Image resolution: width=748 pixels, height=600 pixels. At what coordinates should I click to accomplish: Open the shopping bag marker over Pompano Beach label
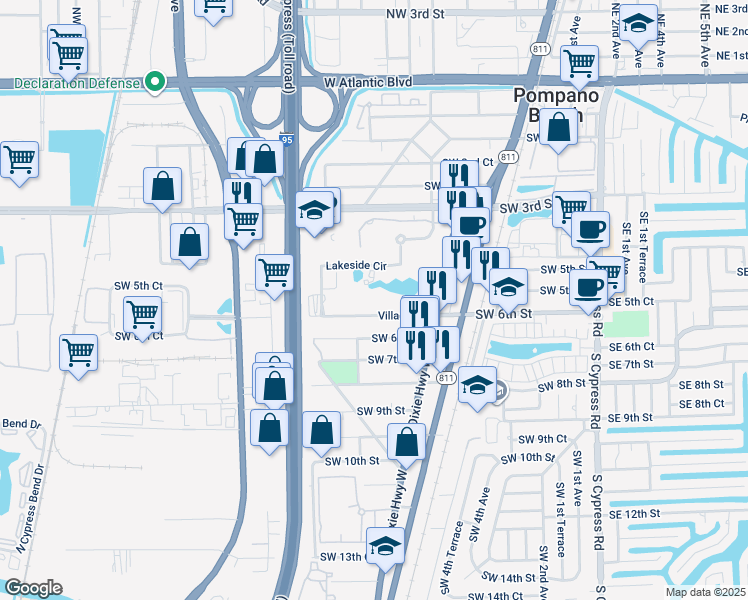point(558,131)
